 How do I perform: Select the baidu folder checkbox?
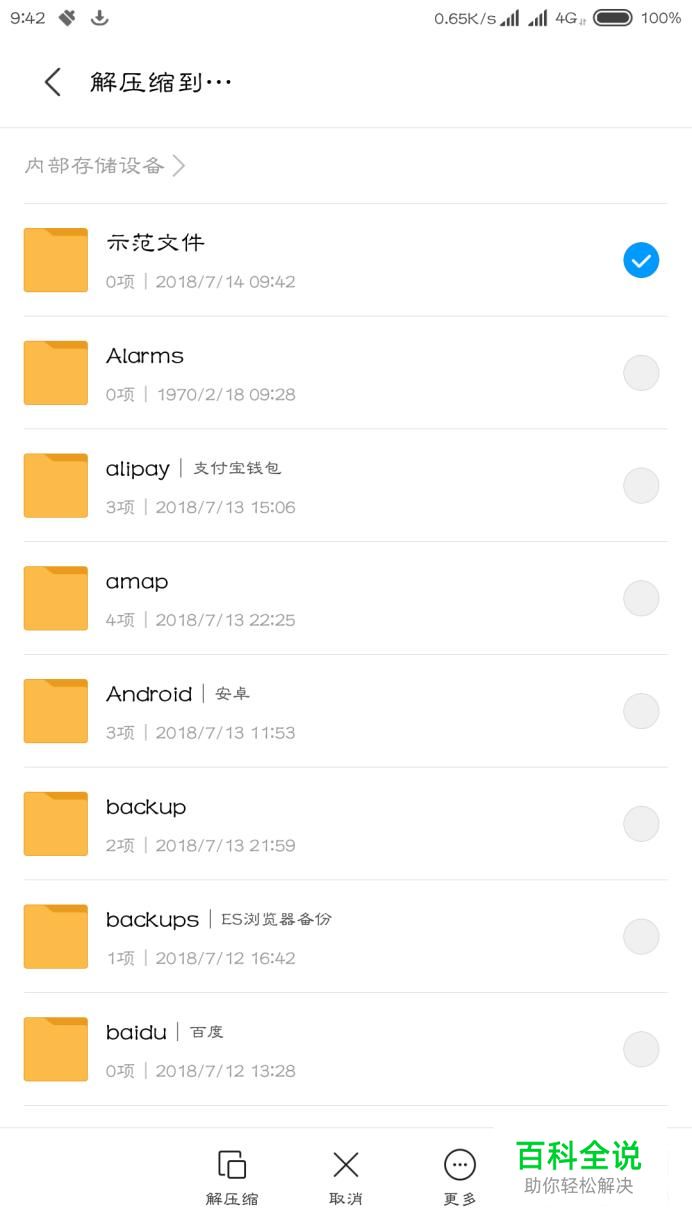(641, 1050)
